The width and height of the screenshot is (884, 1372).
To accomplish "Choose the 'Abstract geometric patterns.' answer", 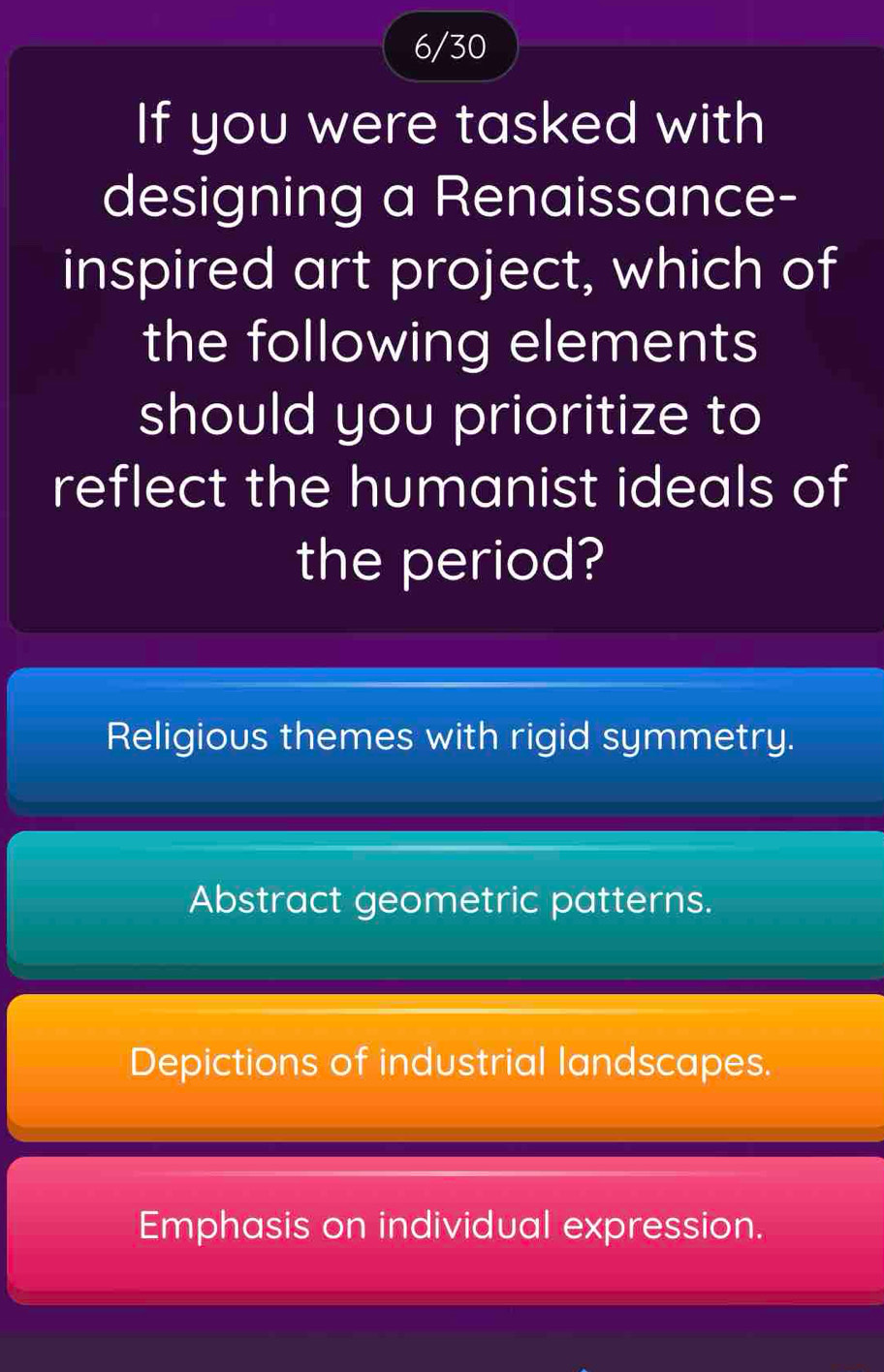I will coord(450,901).
